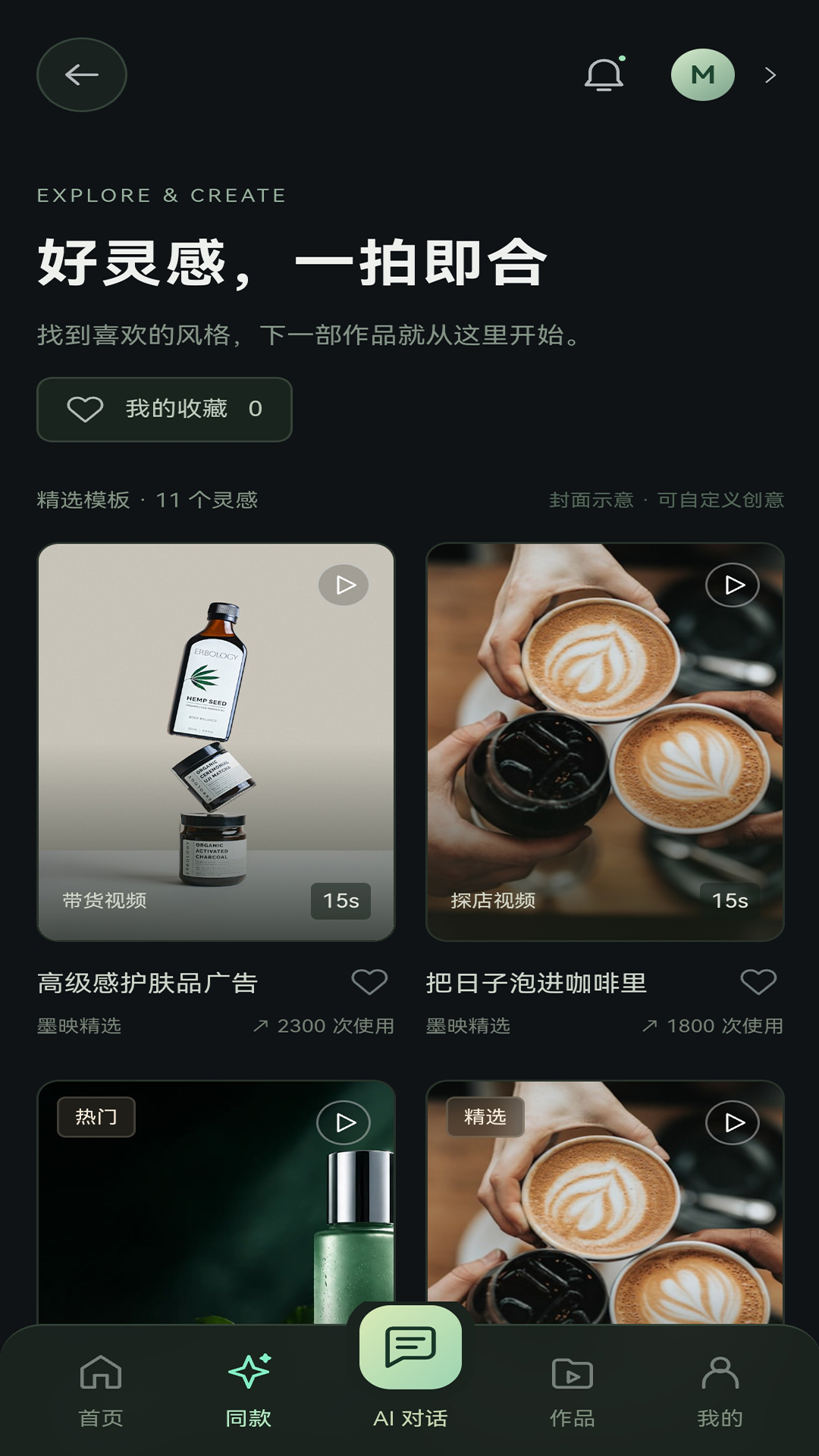Play preview of the 热门 template
The height and width of the screenshot is (1456, 819).
coord(344,1122)
